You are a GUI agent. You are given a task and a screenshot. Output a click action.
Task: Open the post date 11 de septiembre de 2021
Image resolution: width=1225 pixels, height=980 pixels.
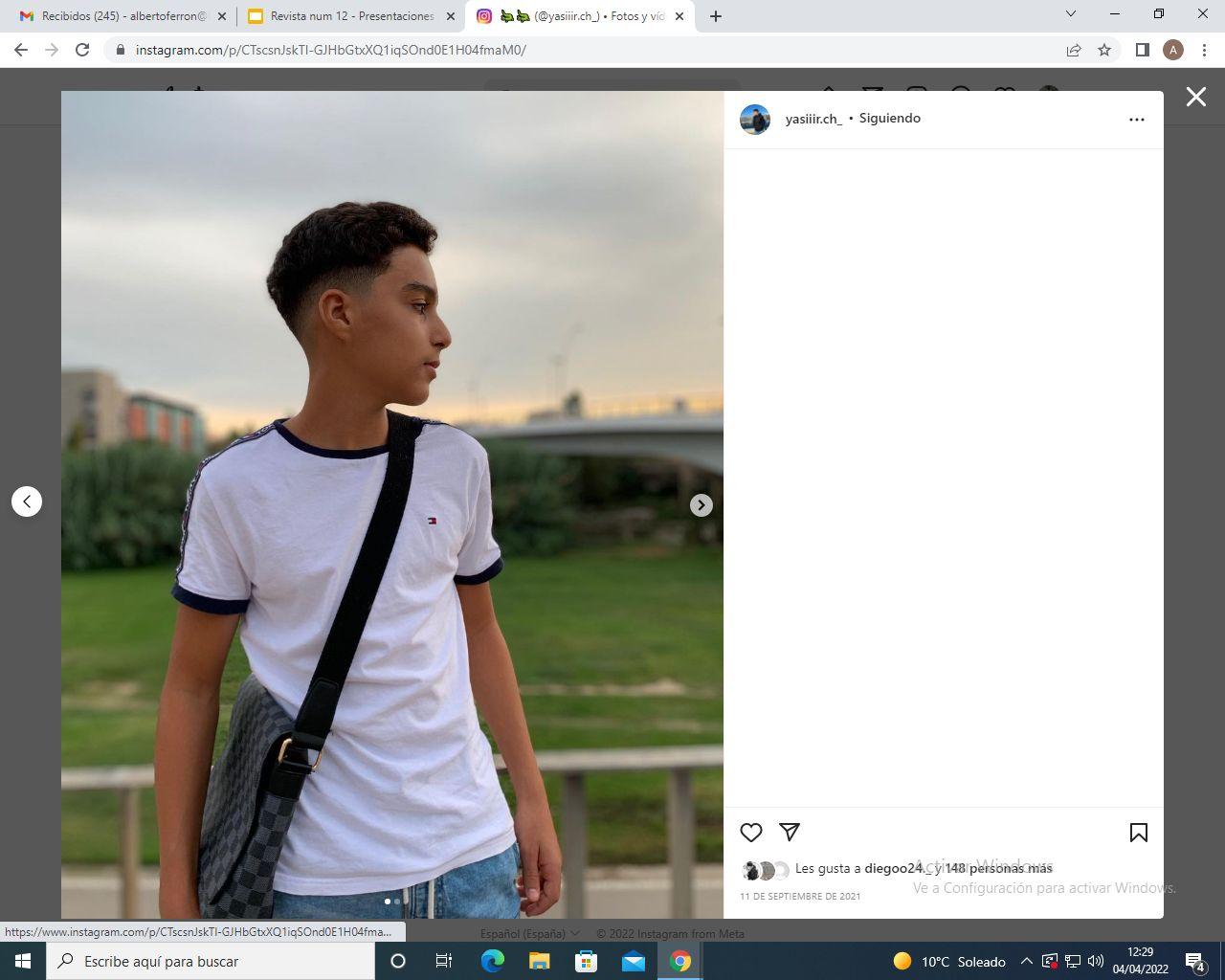pos(800,897)
